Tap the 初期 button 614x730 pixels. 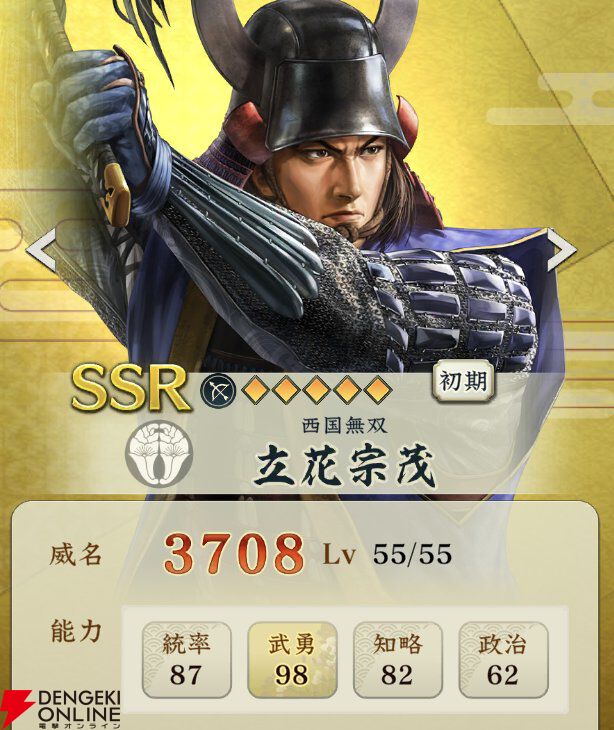pyautogui.click(x=464, y=381)
